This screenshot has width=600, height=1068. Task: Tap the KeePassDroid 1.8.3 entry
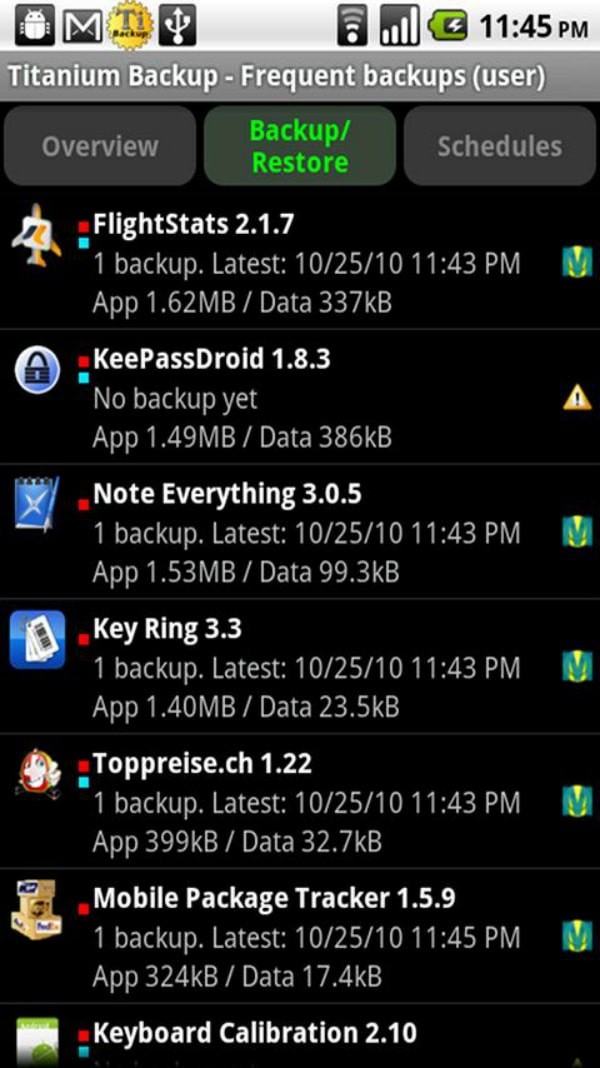pyautogui.click(x=300, y=397)
